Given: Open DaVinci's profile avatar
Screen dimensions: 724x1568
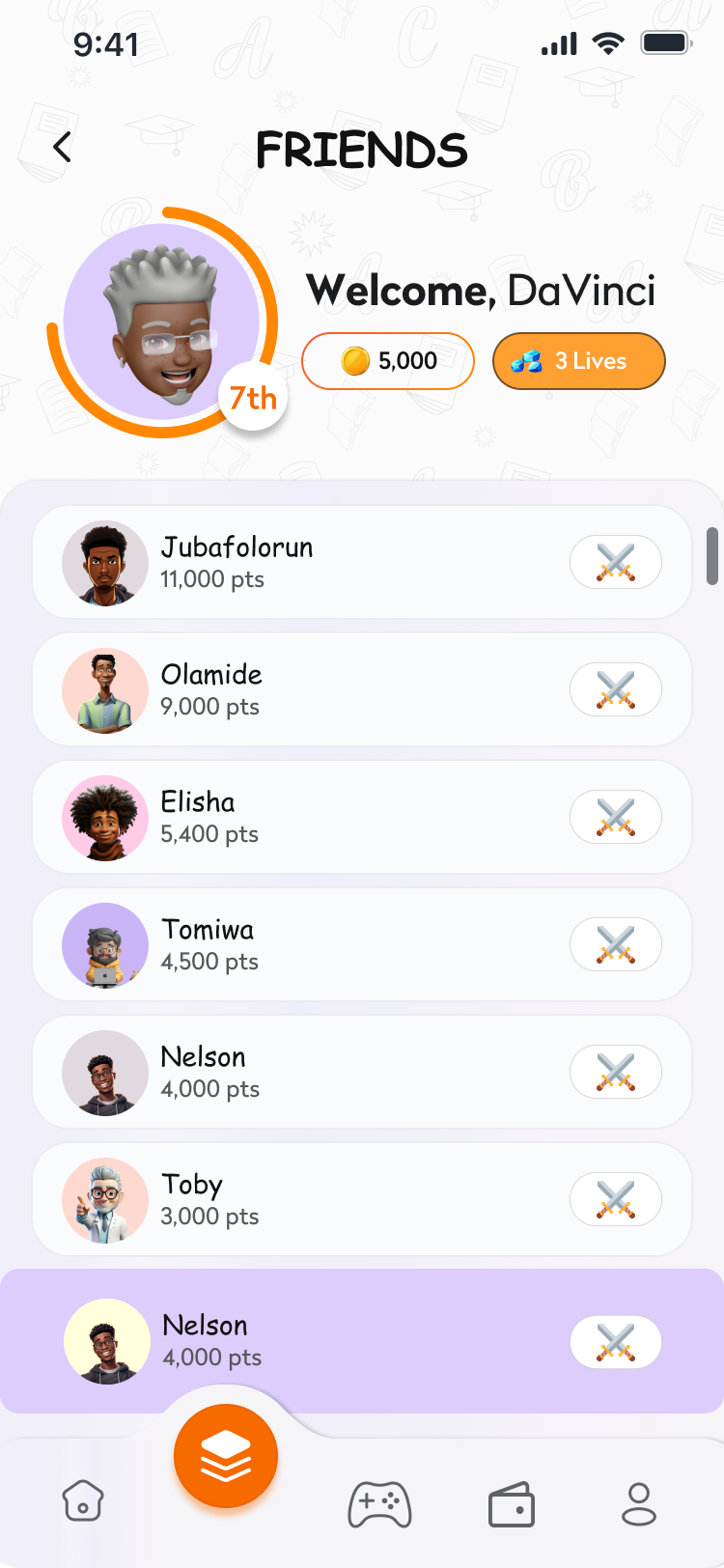Looking at the screenshot, I should click(x=162, y=322).
